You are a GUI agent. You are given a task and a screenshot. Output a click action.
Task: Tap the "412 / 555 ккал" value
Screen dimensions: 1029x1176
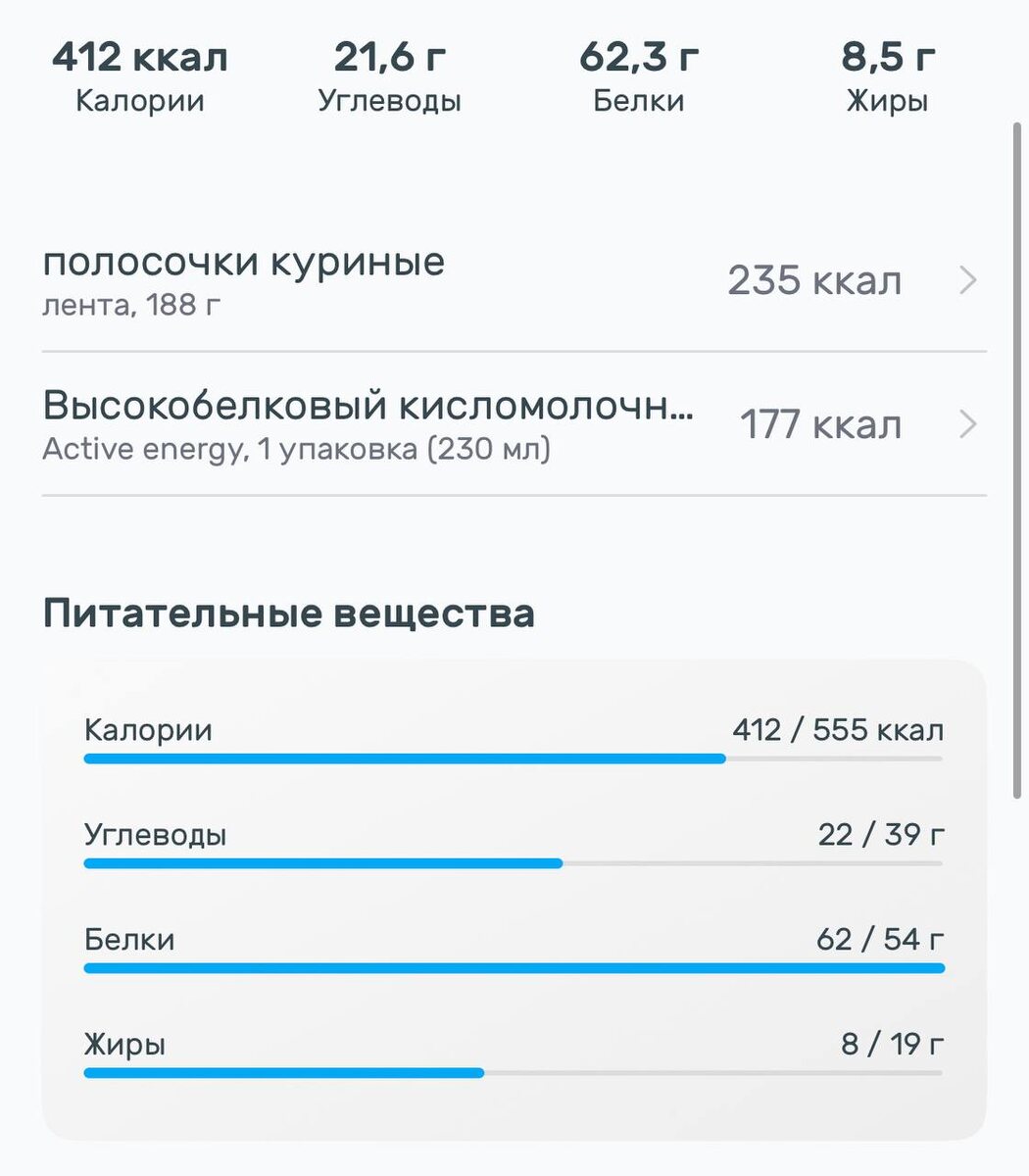click(838, 729)
